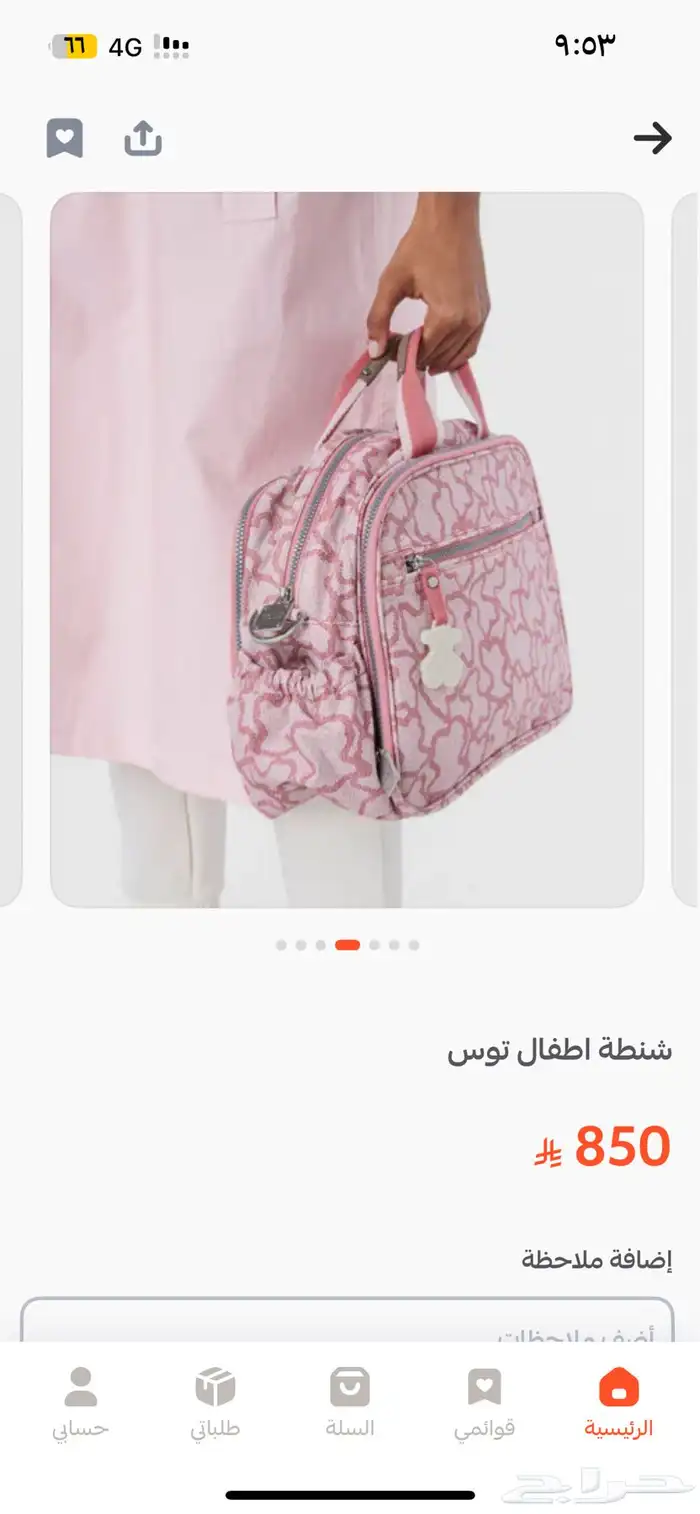Image resolution: width=700 pixels, height=1514 pixels.
Task: Open the السلة cart tab
Action: coord(350,1402)
